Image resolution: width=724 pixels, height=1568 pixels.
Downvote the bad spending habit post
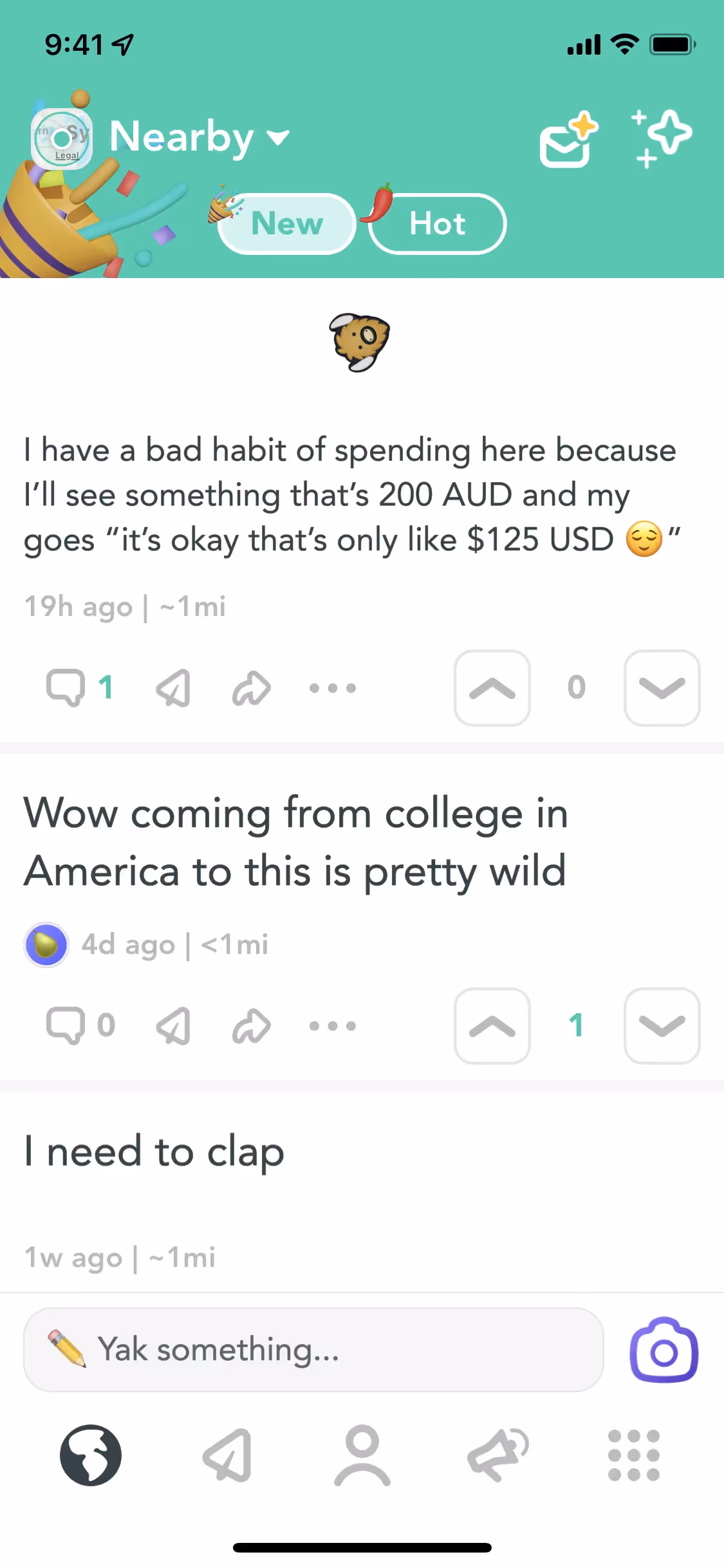[662, 688]
